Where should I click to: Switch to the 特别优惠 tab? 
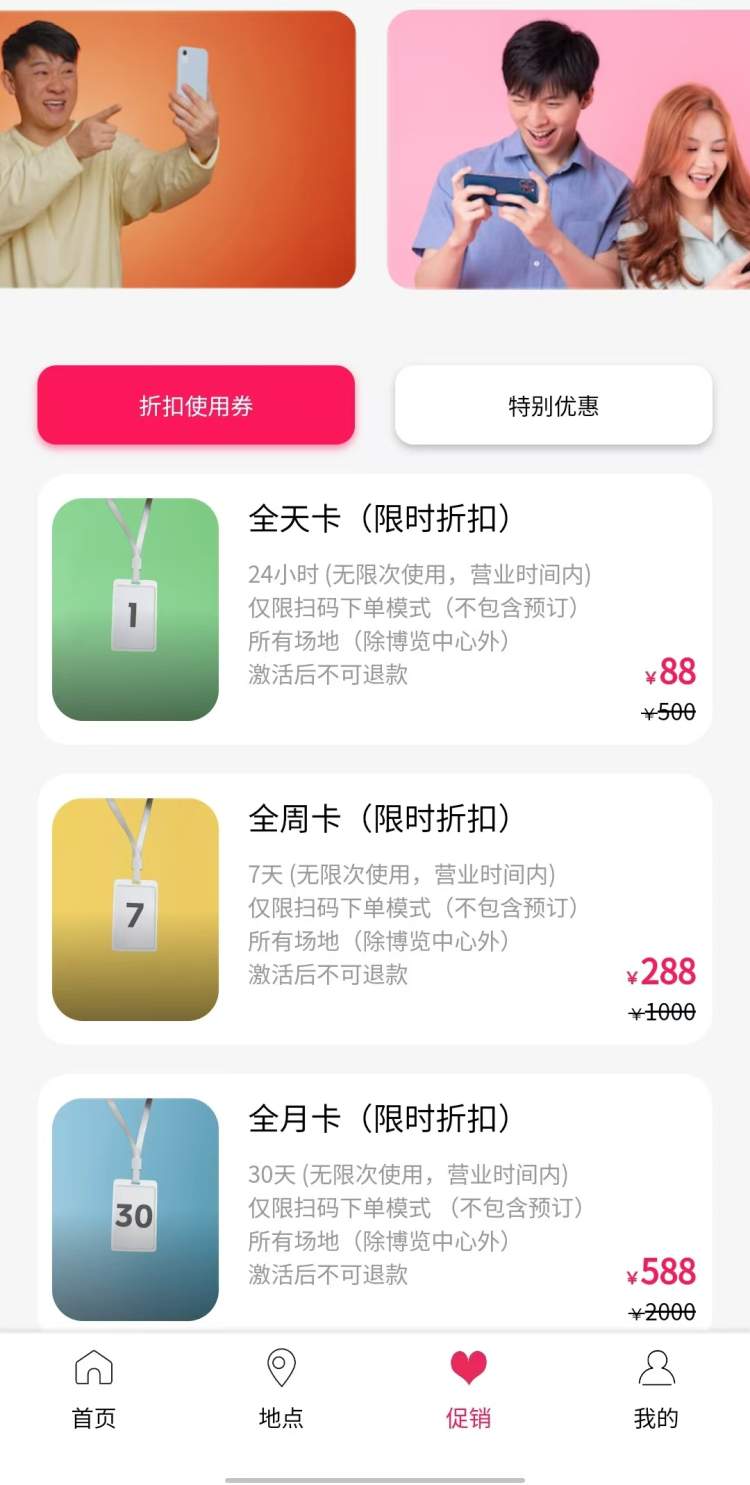click(x=553, y=405)
